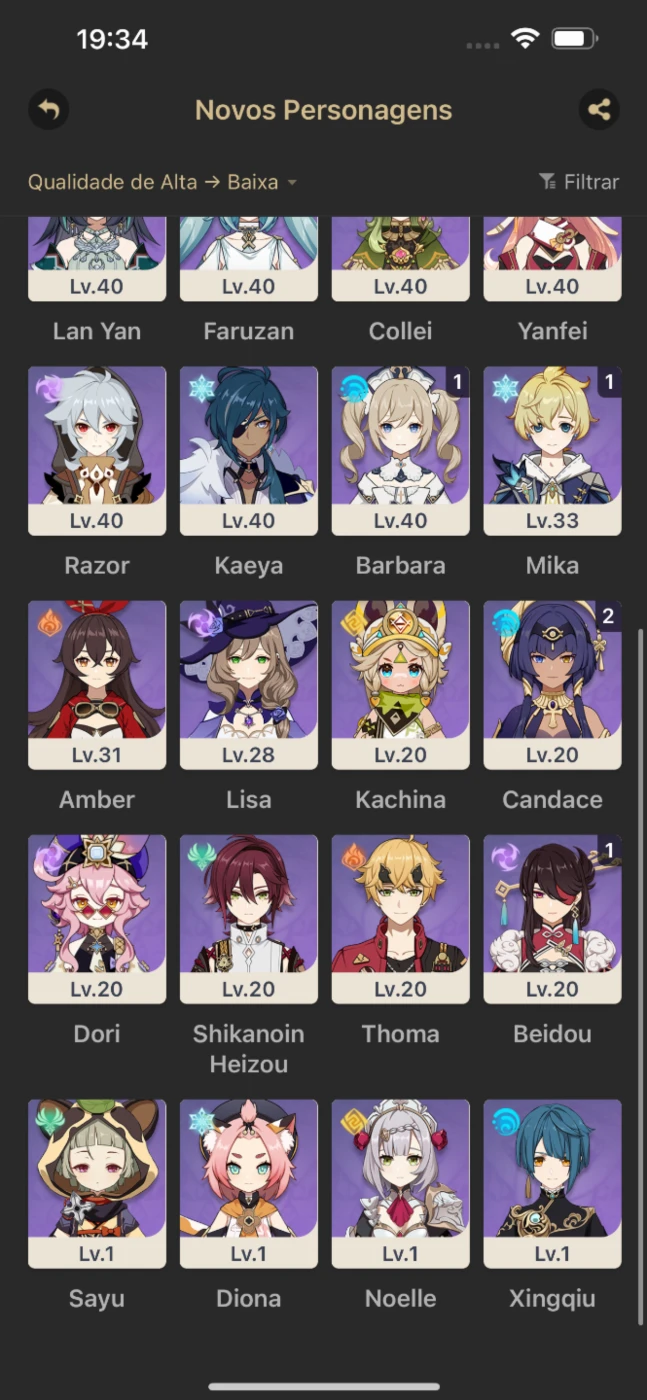Viewport: 647px width, 1400px height.
Task: Open Lisa's character card
Action: click(249, 685)
